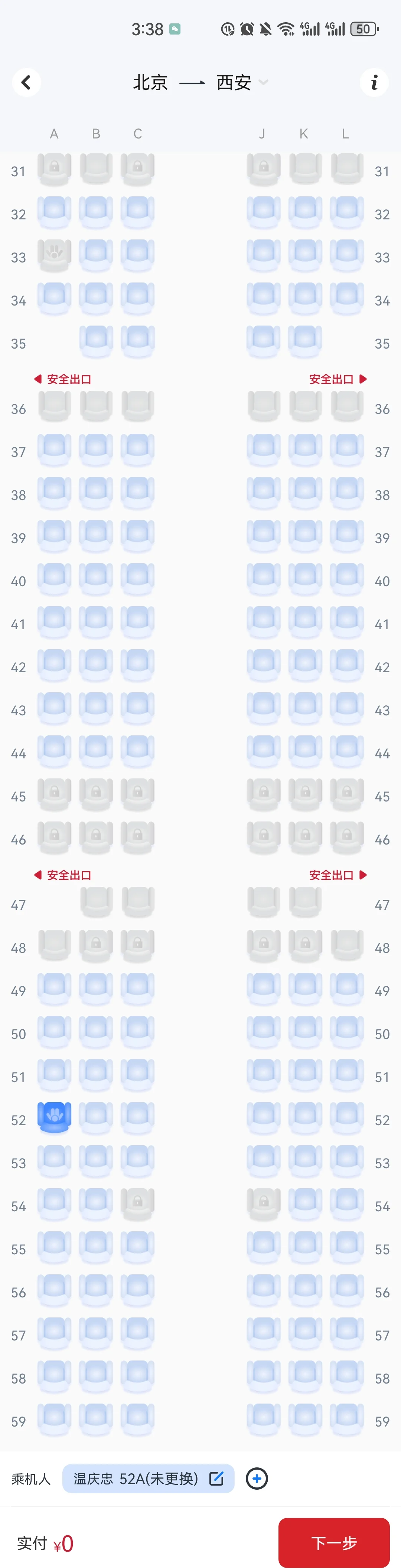Edit passenger 温庆忠 52A chip

(216, 1479)
